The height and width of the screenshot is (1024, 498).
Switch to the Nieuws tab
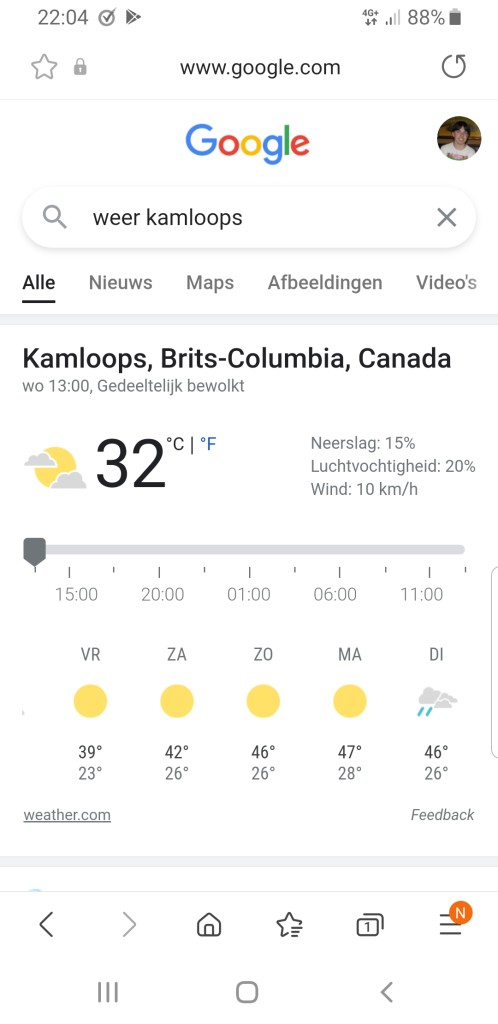pyautogui.click(x=121, y=283)
